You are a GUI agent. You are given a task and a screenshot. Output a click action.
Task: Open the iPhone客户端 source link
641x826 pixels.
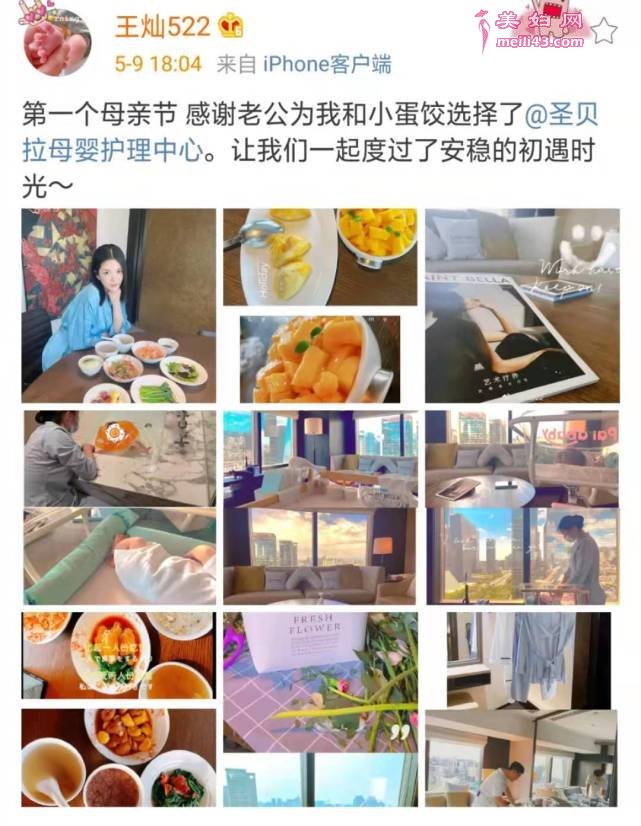click(326, 65)
